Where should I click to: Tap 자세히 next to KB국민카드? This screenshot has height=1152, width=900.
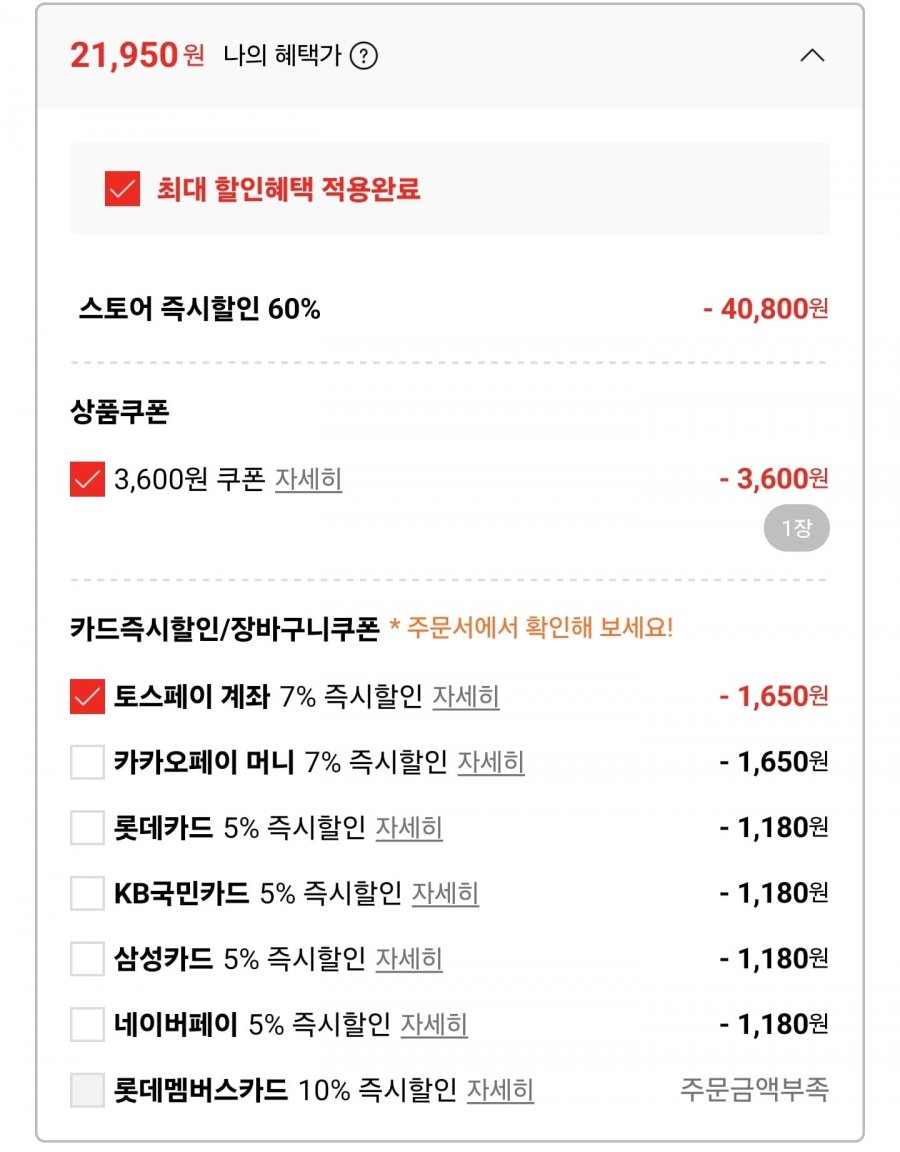click(445, 893)
